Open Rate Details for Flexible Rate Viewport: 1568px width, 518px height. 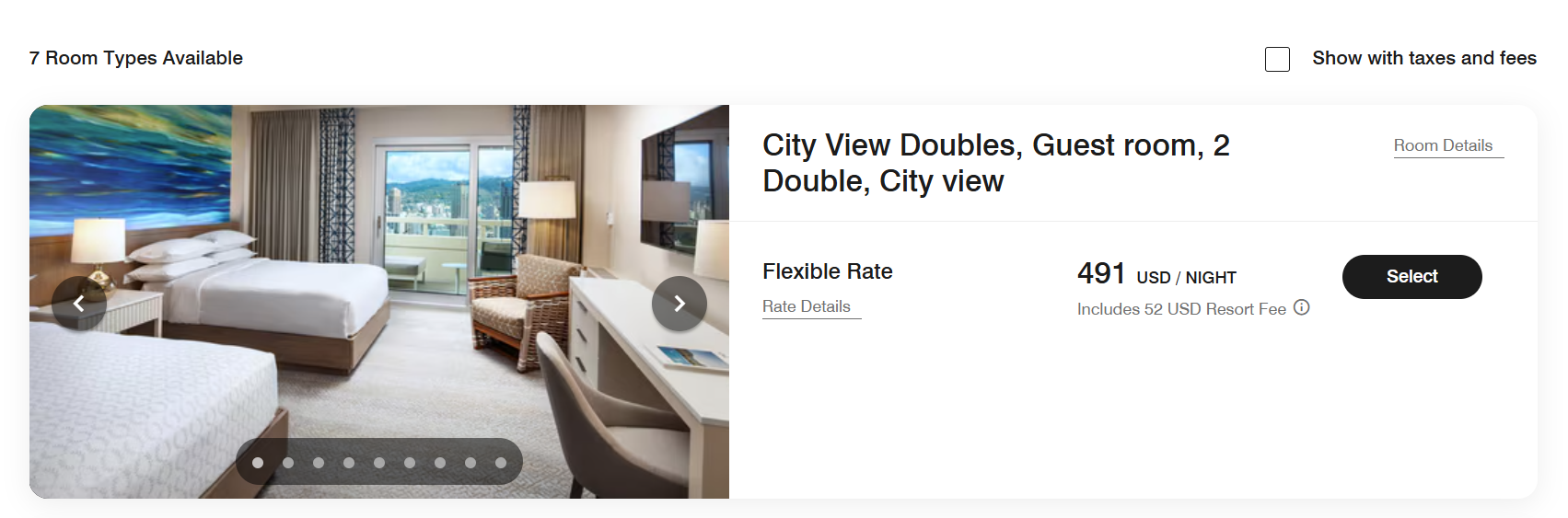807,306
